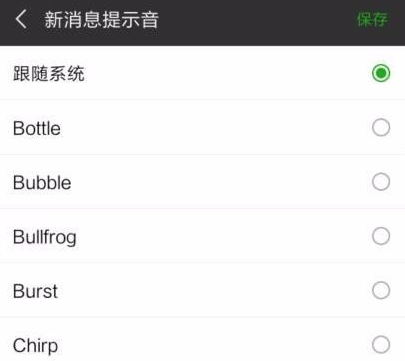Viewport: 405px width, 361px height.
Task: Select Chirp as the message sound
Action: pyautogui.click(x=381, y=345)
